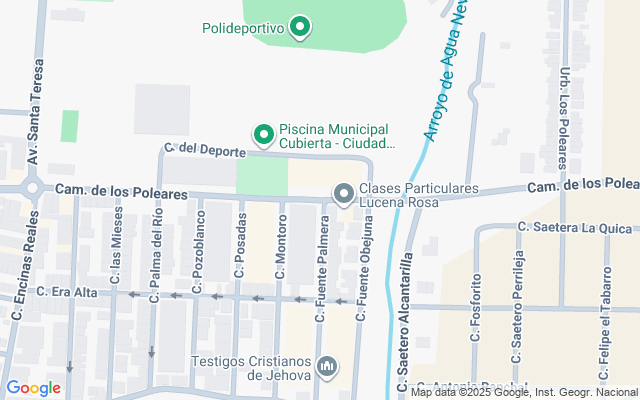Tap the Clases Particulares Lucena Rosa pin

[x=344, y=194]
